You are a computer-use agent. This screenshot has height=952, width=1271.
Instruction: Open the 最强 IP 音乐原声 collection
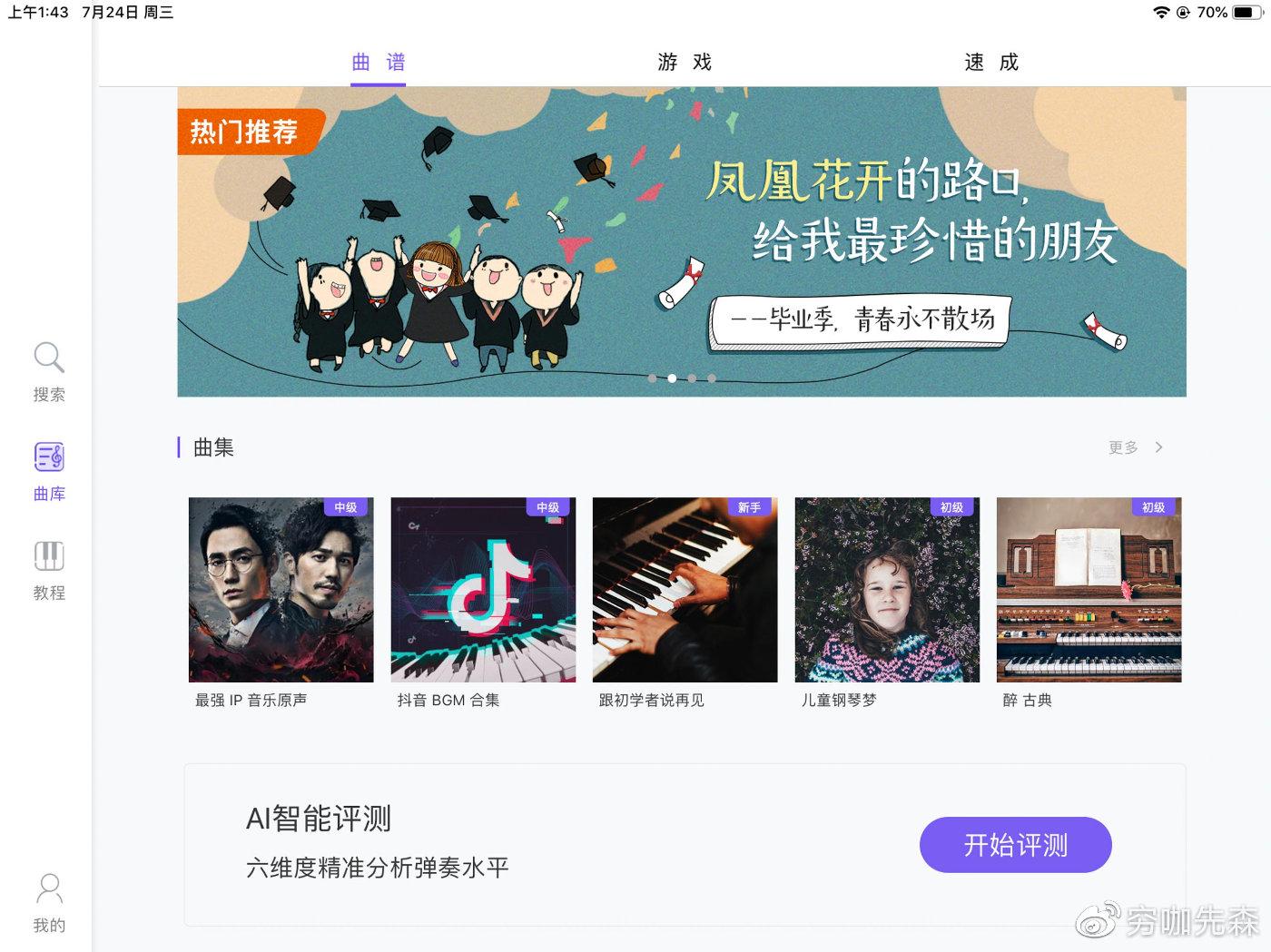pyautogui.click(x=281, y=602)
